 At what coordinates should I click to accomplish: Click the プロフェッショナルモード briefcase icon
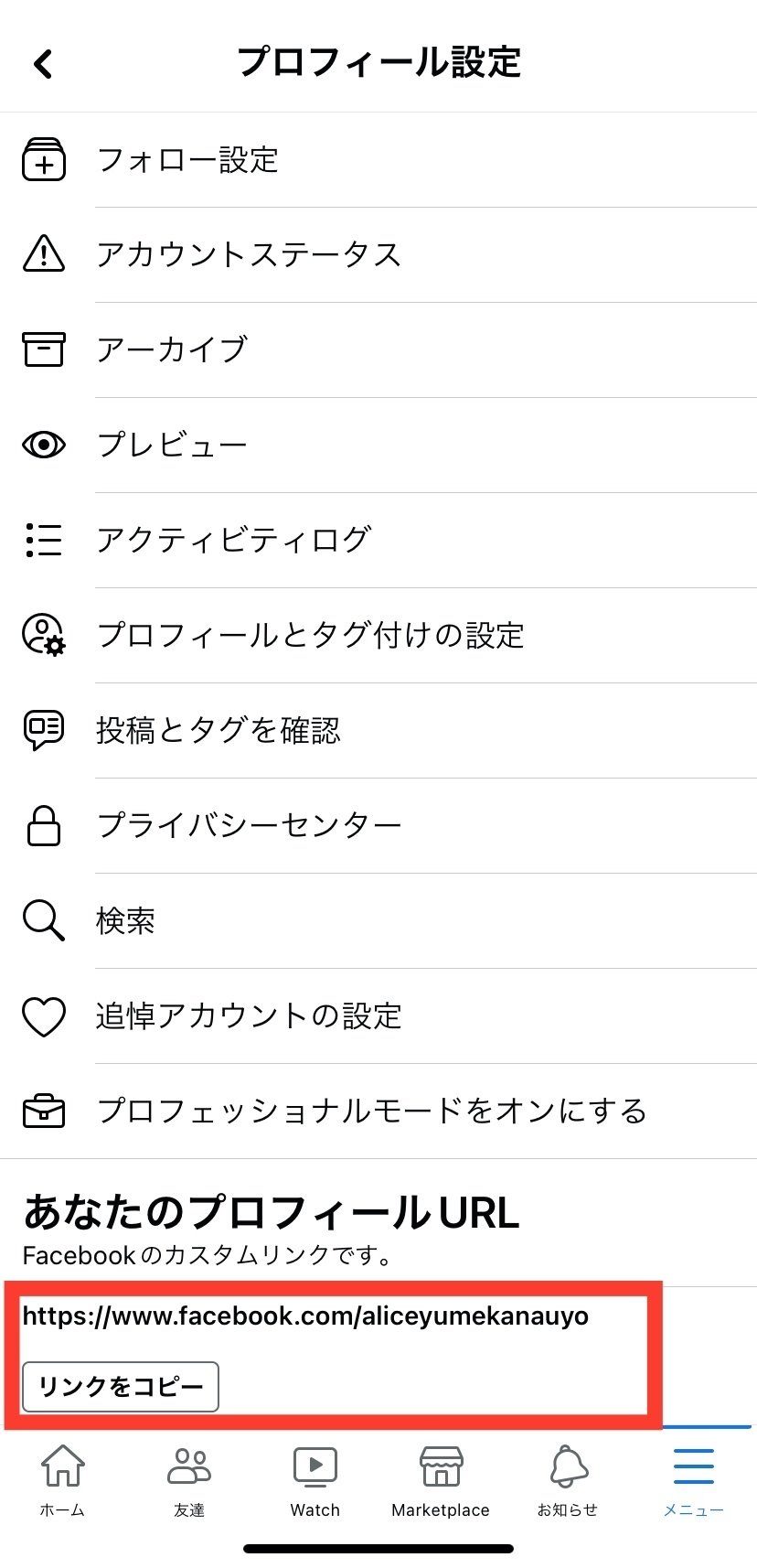tap(43, 1111)
